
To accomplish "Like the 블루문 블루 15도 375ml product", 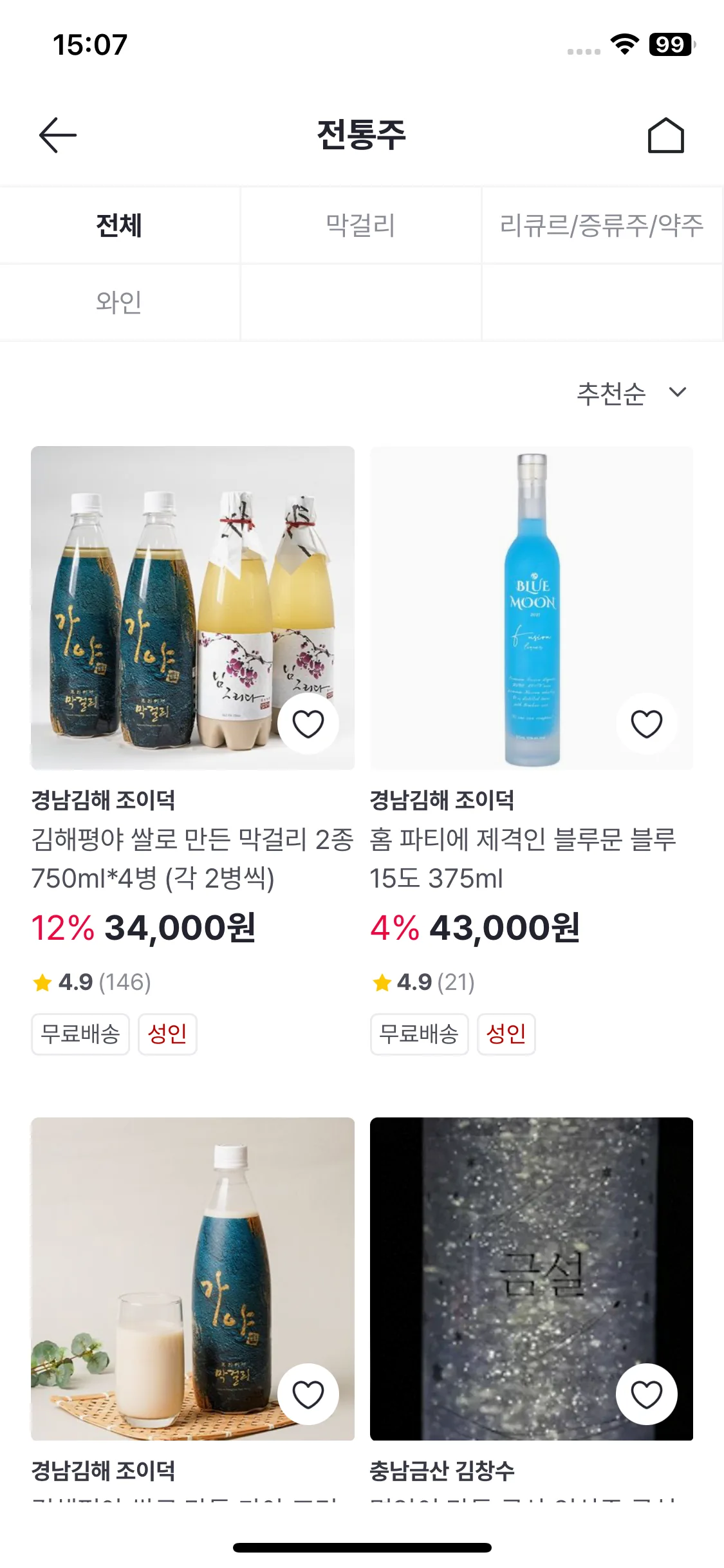I will (647, 723).
